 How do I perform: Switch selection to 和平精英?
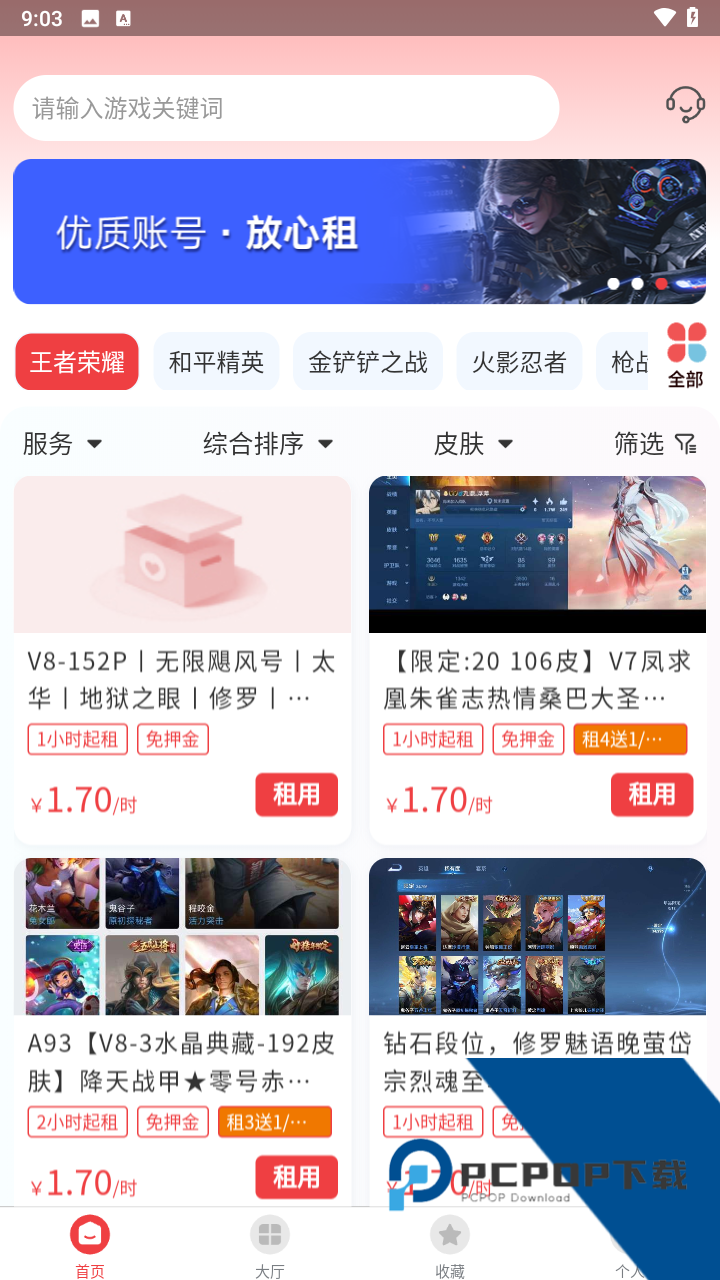(216, 361)
